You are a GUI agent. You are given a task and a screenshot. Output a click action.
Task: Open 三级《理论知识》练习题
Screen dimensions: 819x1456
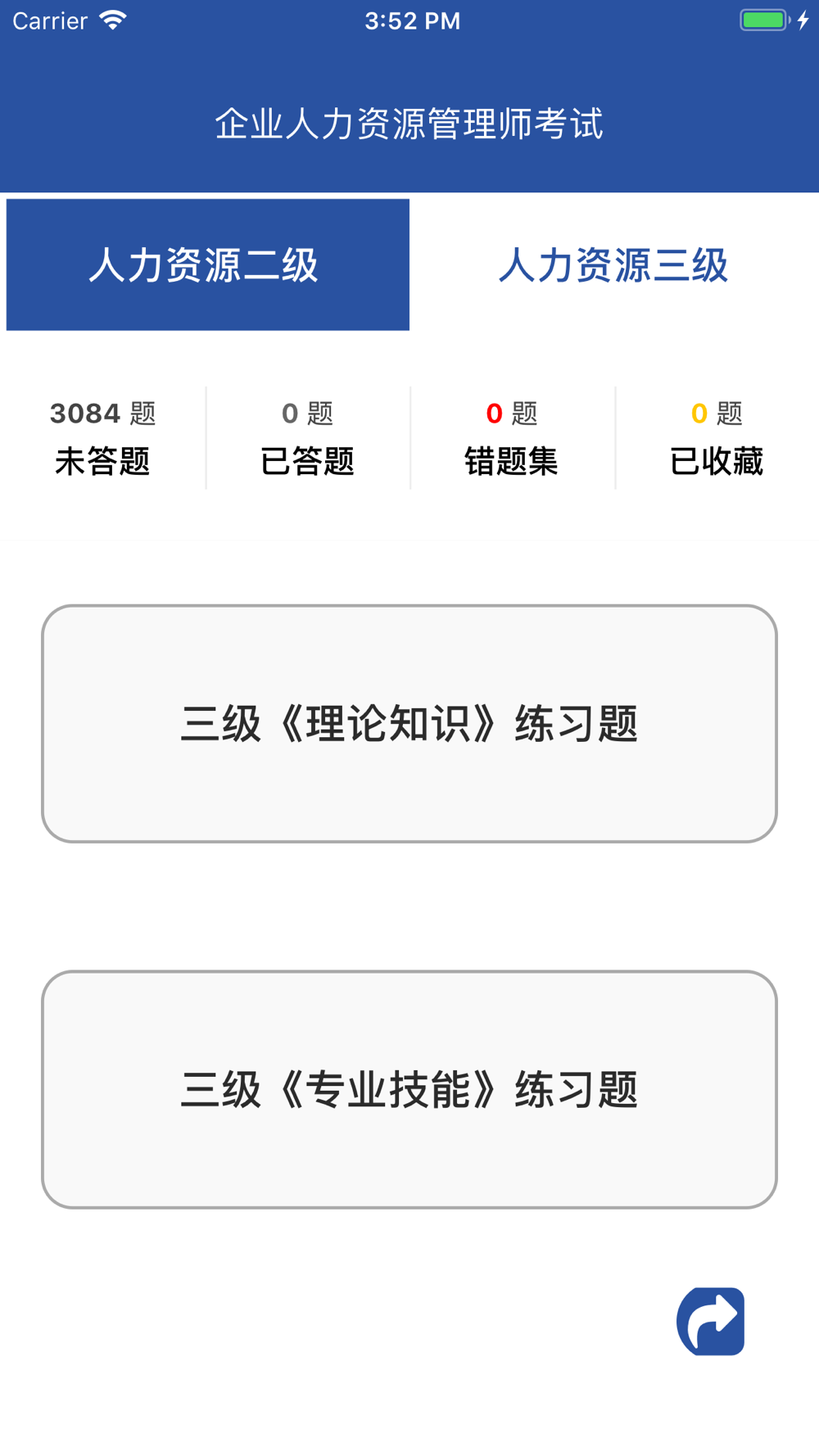(x=409, y=724)
